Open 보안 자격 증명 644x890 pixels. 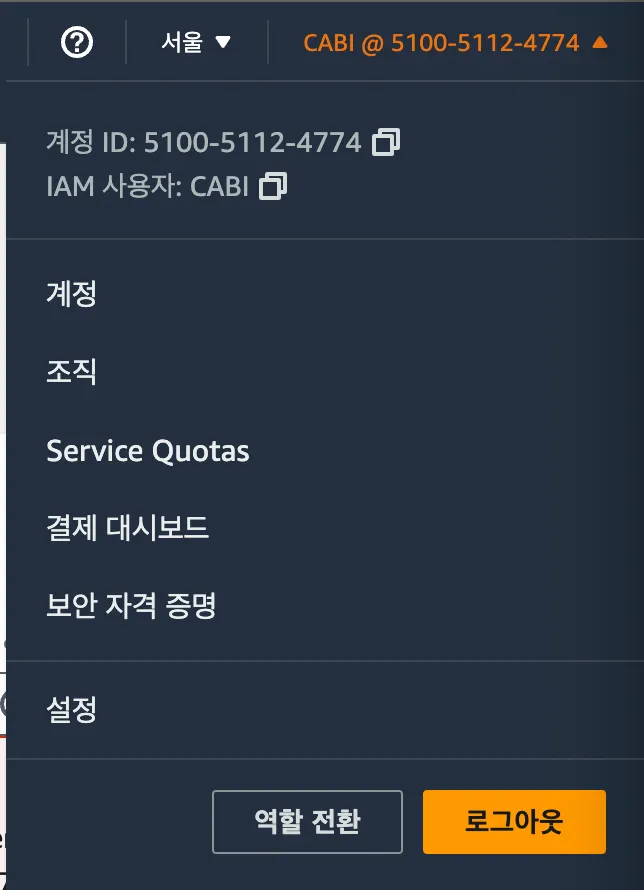pos(132,605)
